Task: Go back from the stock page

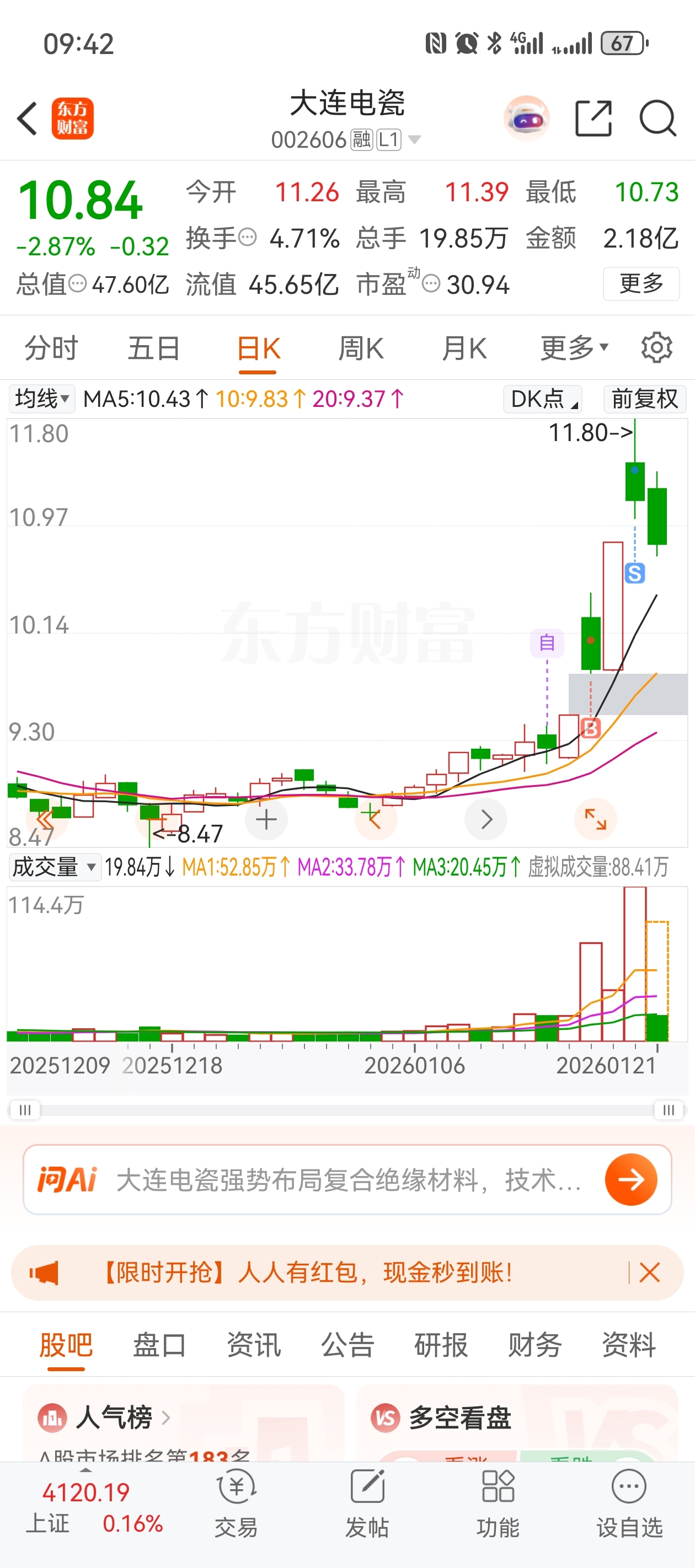Action: point(28,118)
